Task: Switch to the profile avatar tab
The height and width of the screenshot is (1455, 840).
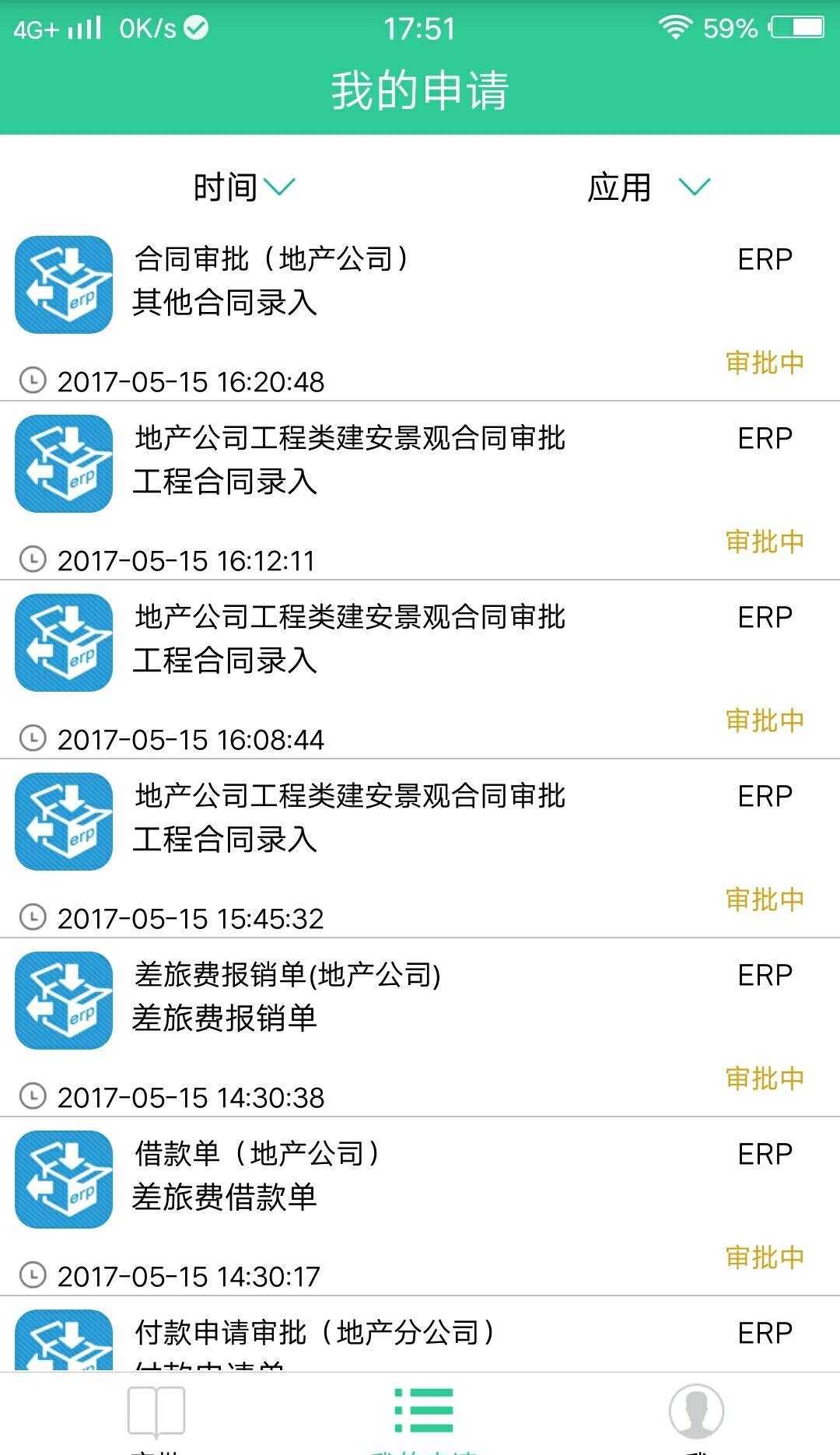Action: (696, 1414)
